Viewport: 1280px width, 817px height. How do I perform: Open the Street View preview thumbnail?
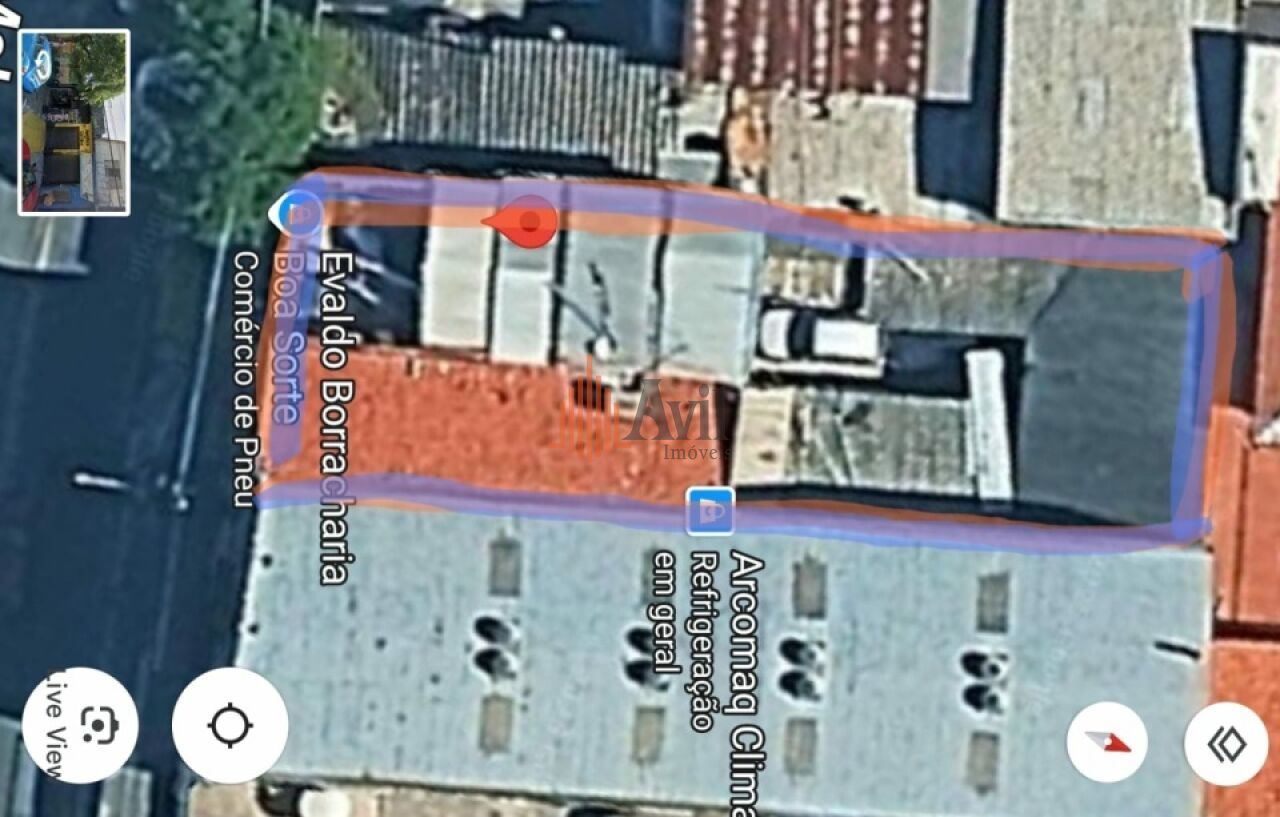[x=74, y=122]
